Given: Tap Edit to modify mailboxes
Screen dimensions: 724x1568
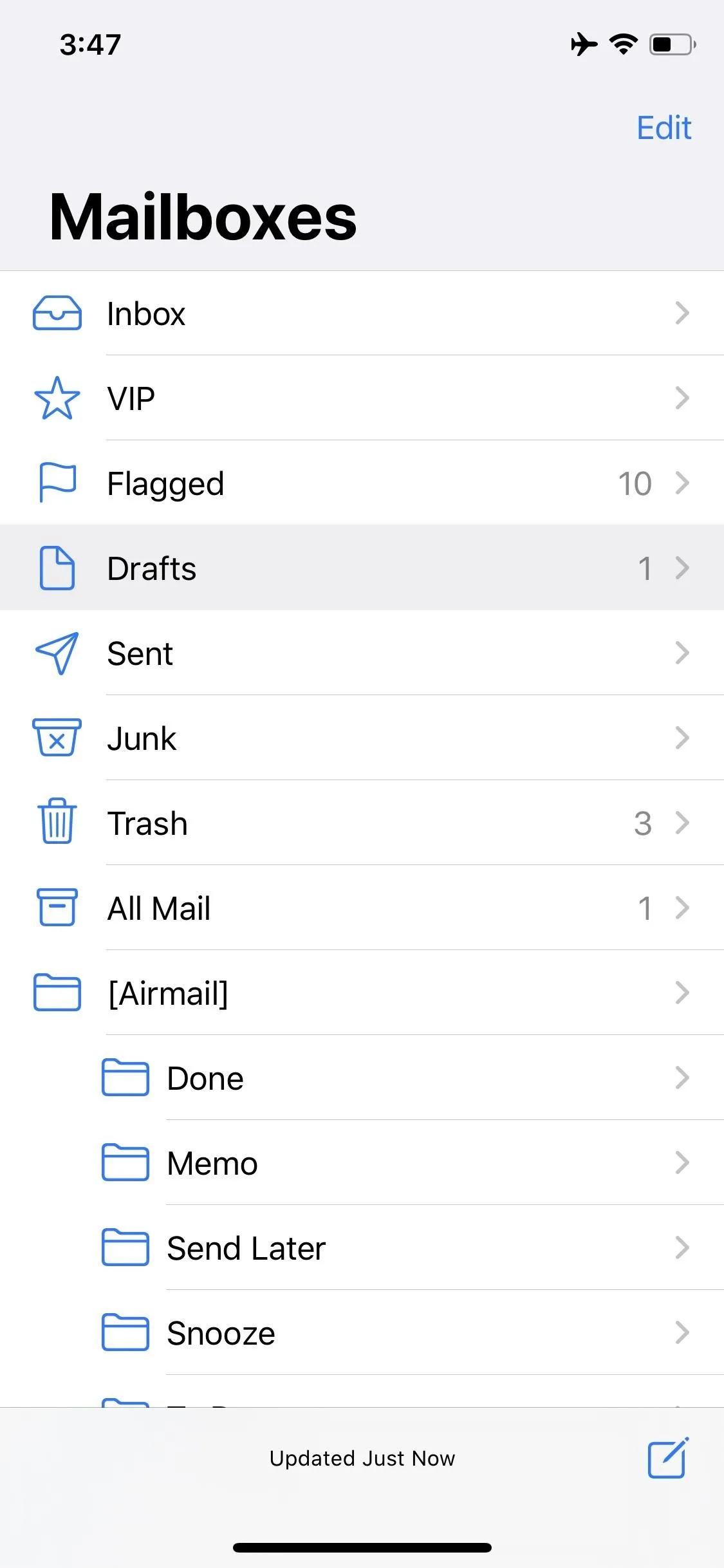Looking at the screenshot, I should click(x=664, y=127).
